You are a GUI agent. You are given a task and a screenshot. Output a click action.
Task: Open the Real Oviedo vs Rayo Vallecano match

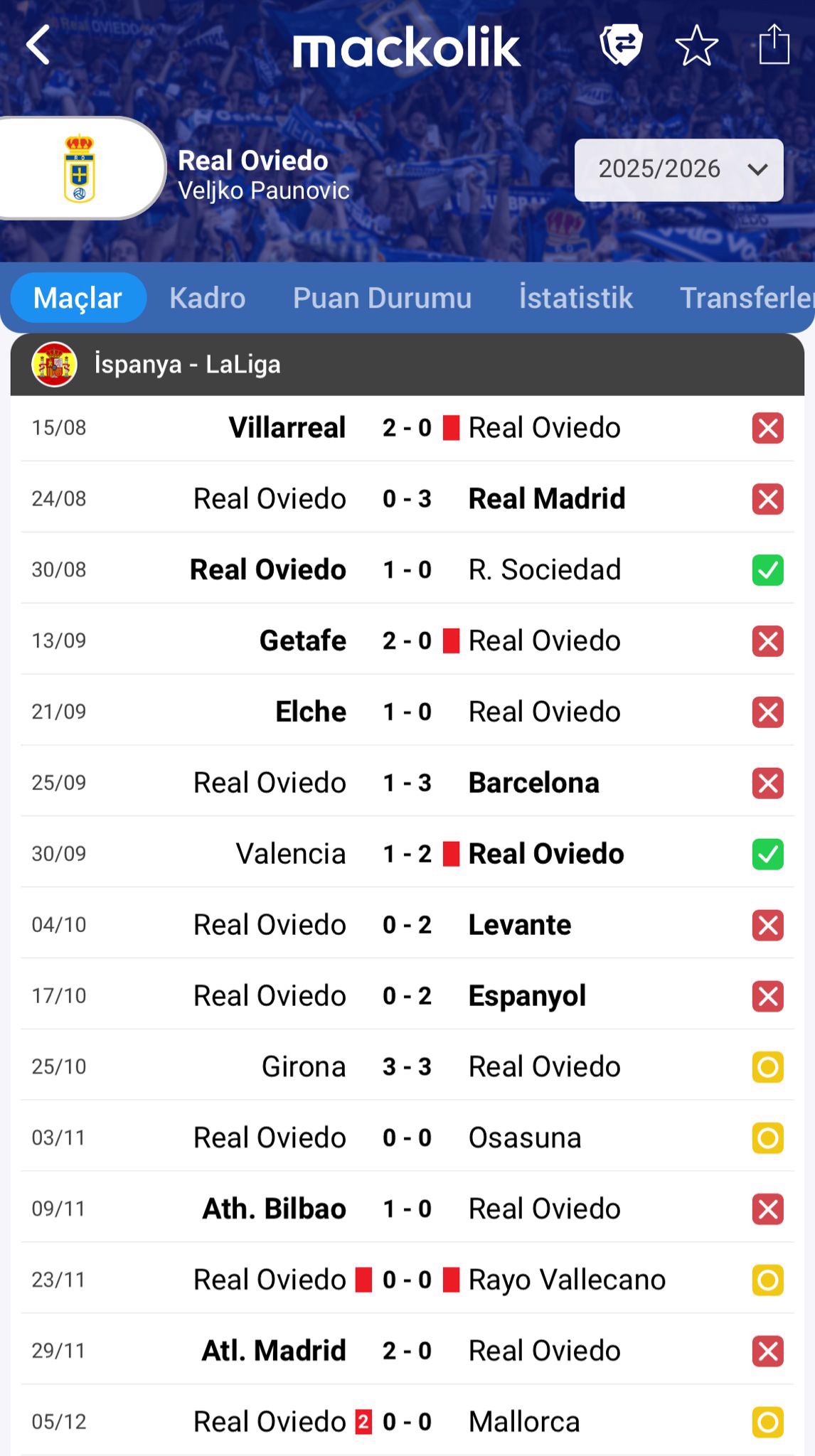point(407,1280)
